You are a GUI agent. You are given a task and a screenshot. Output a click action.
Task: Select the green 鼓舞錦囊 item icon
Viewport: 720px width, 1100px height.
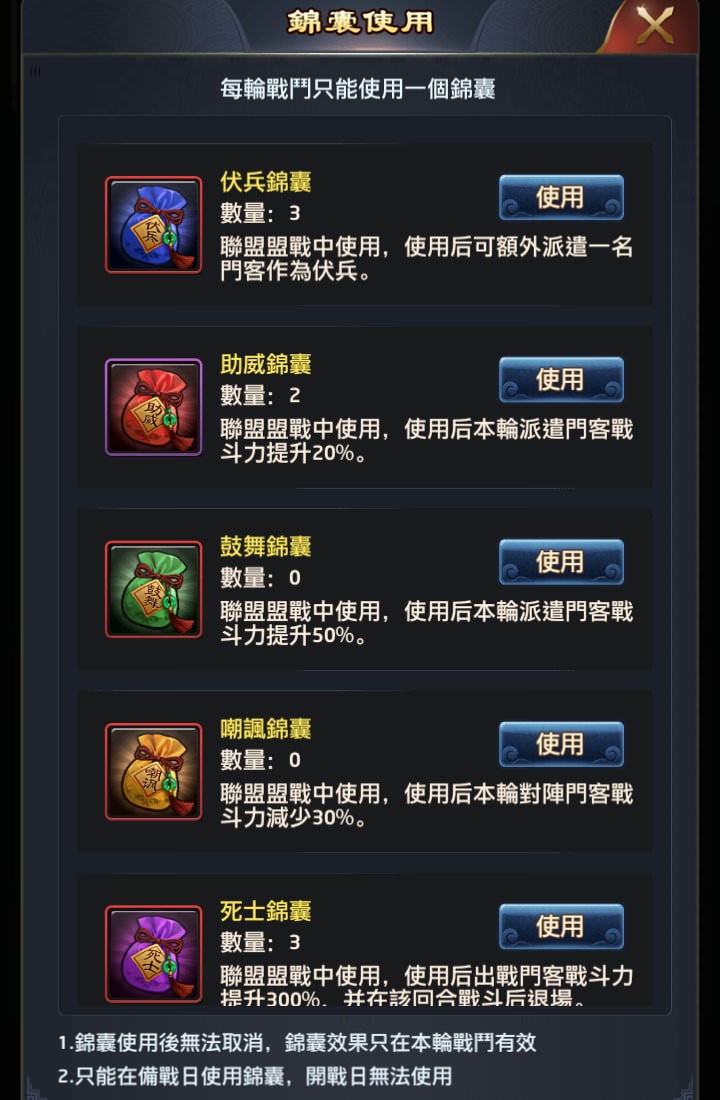153,589
